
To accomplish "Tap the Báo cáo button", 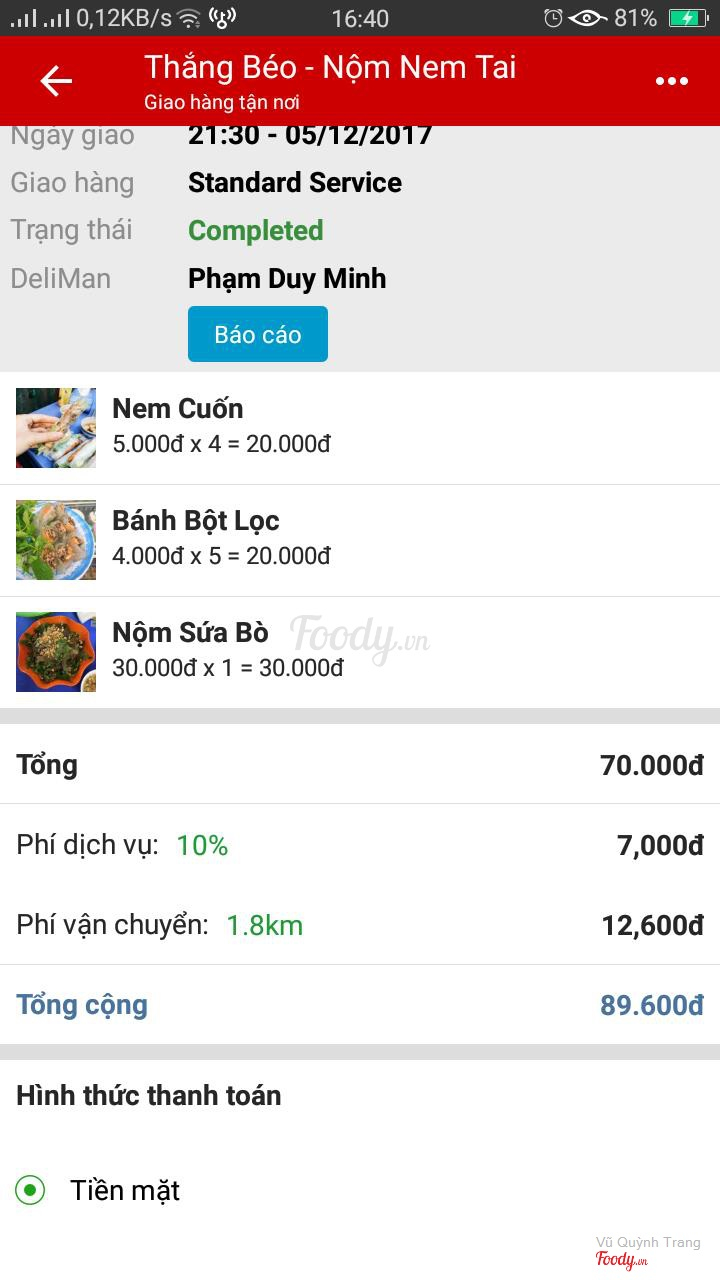I will pyautogui.click(x=257, y=334).
